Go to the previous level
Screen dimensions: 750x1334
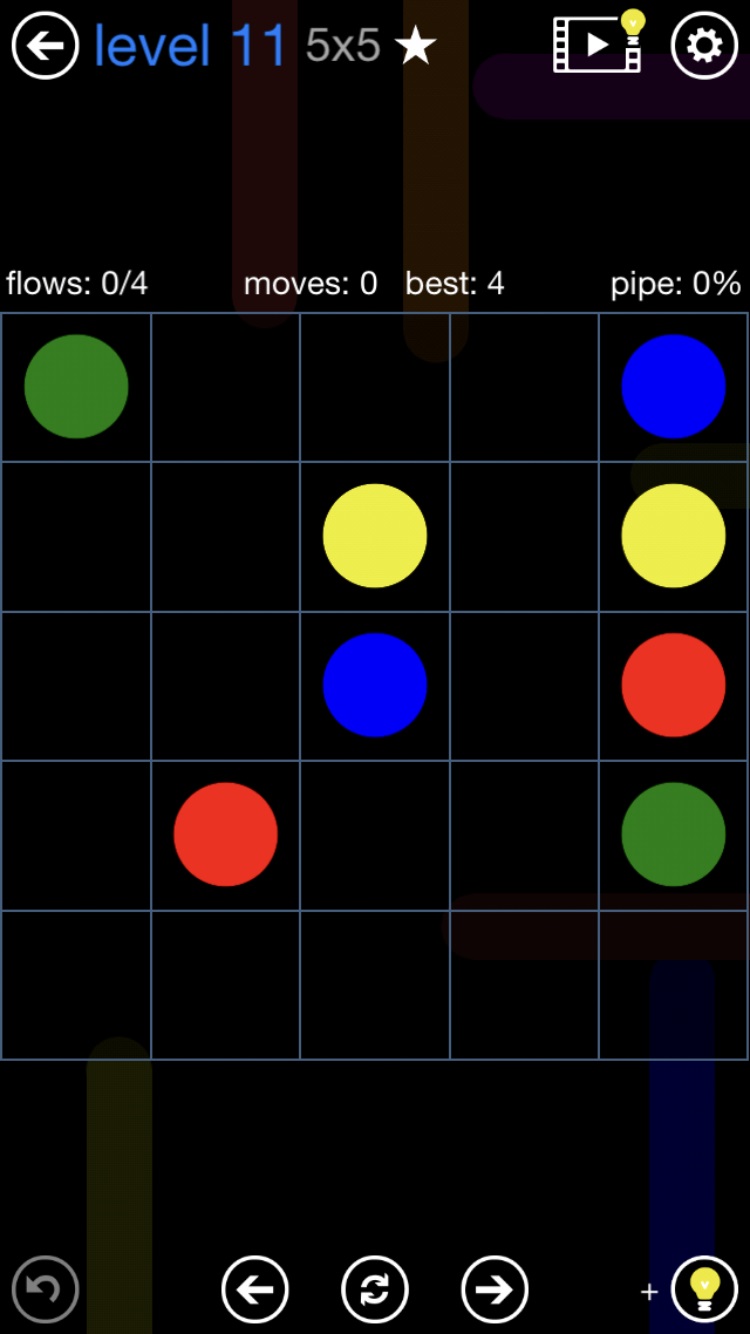pyautogui.click(x=255, y=1289)
